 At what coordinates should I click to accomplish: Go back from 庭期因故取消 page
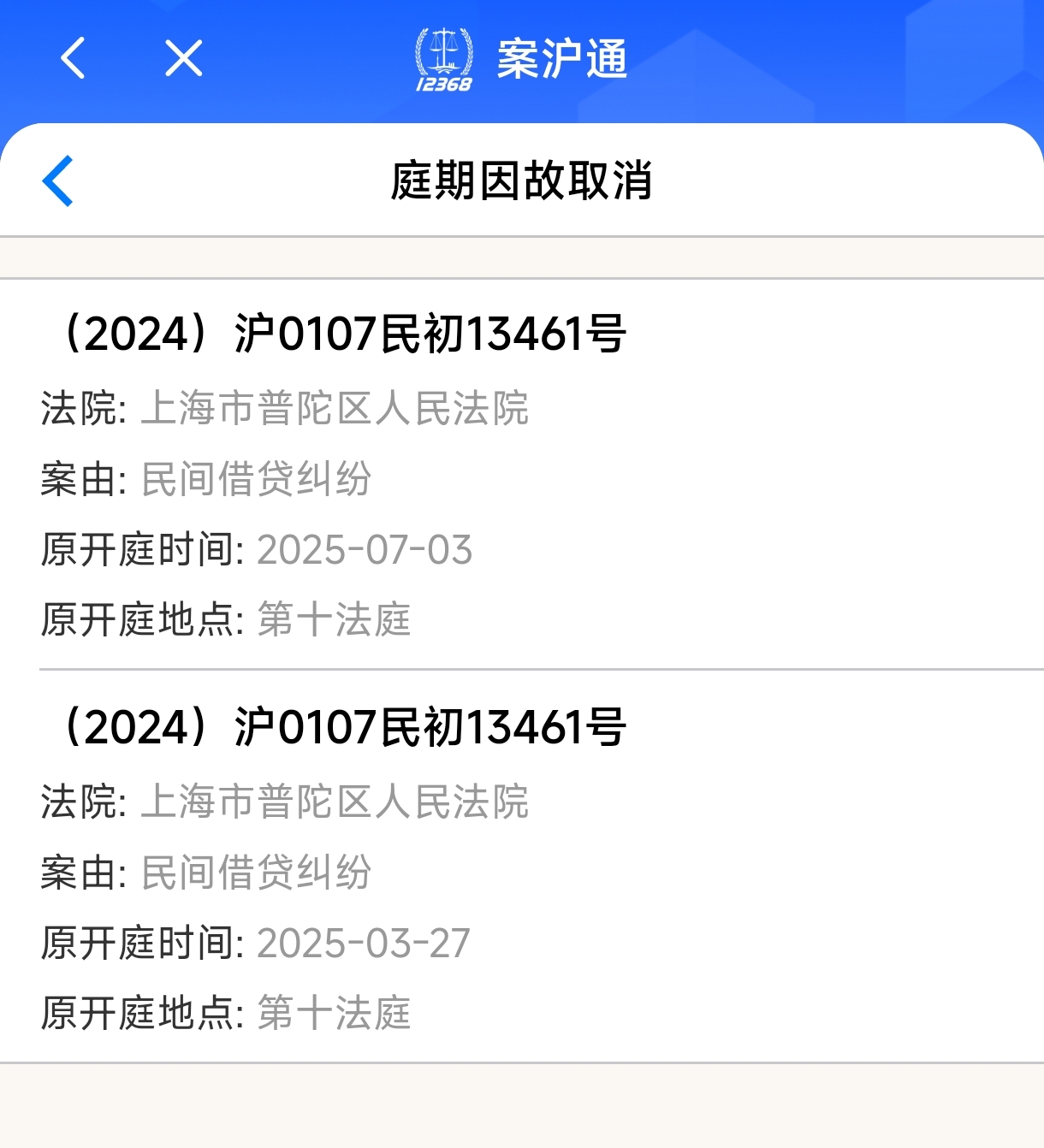pos(58,180)
